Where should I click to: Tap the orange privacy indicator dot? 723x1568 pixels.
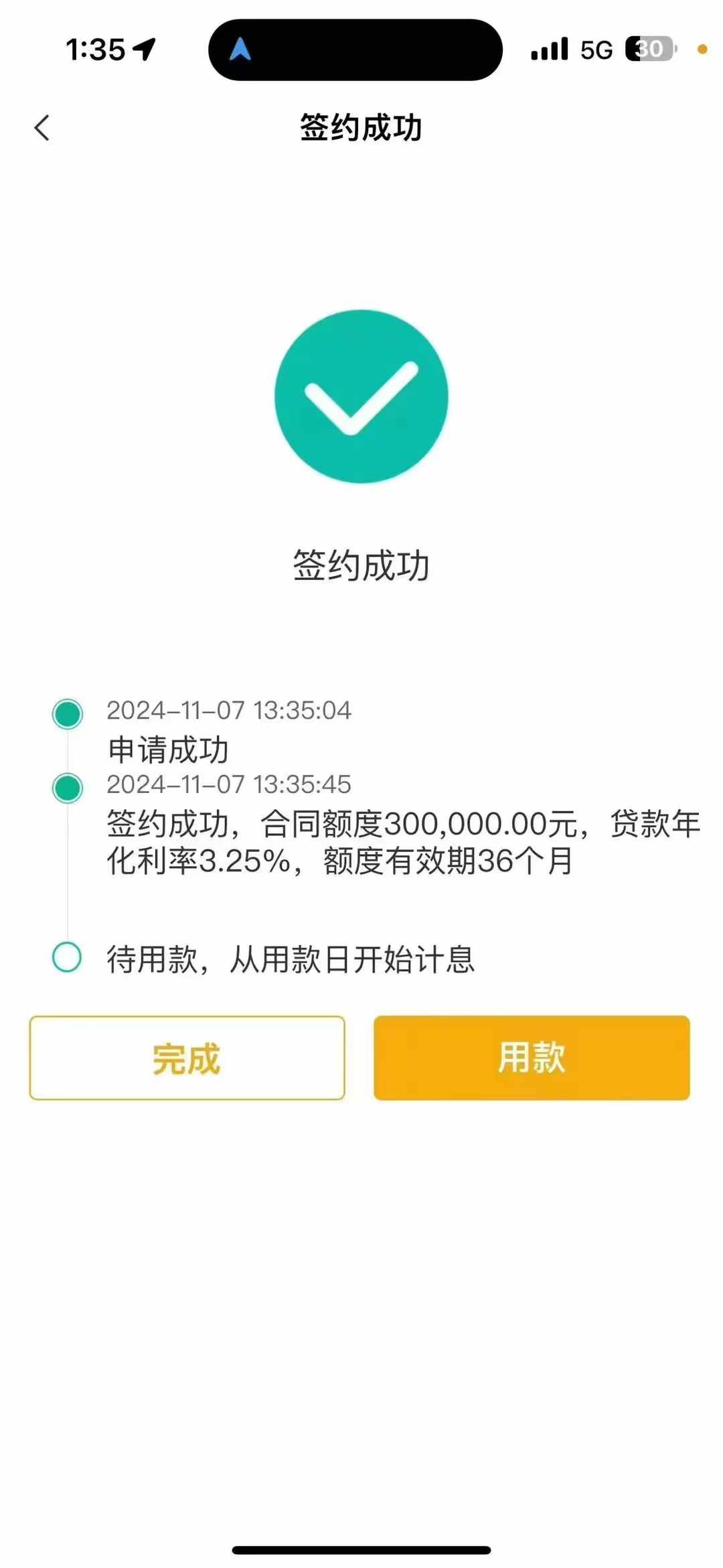pos(702,49)
